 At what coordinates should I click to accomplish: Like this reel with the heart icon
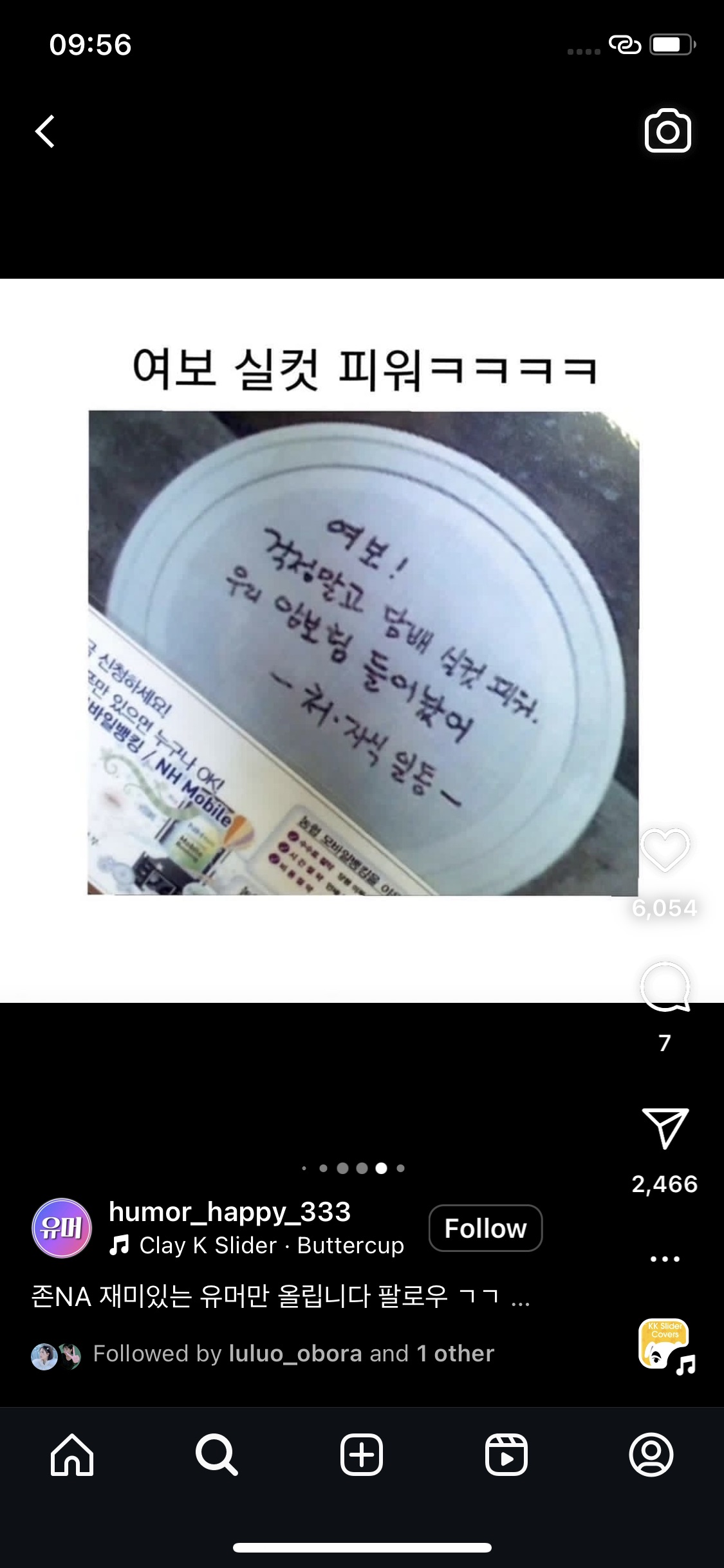tap(665, 850)
